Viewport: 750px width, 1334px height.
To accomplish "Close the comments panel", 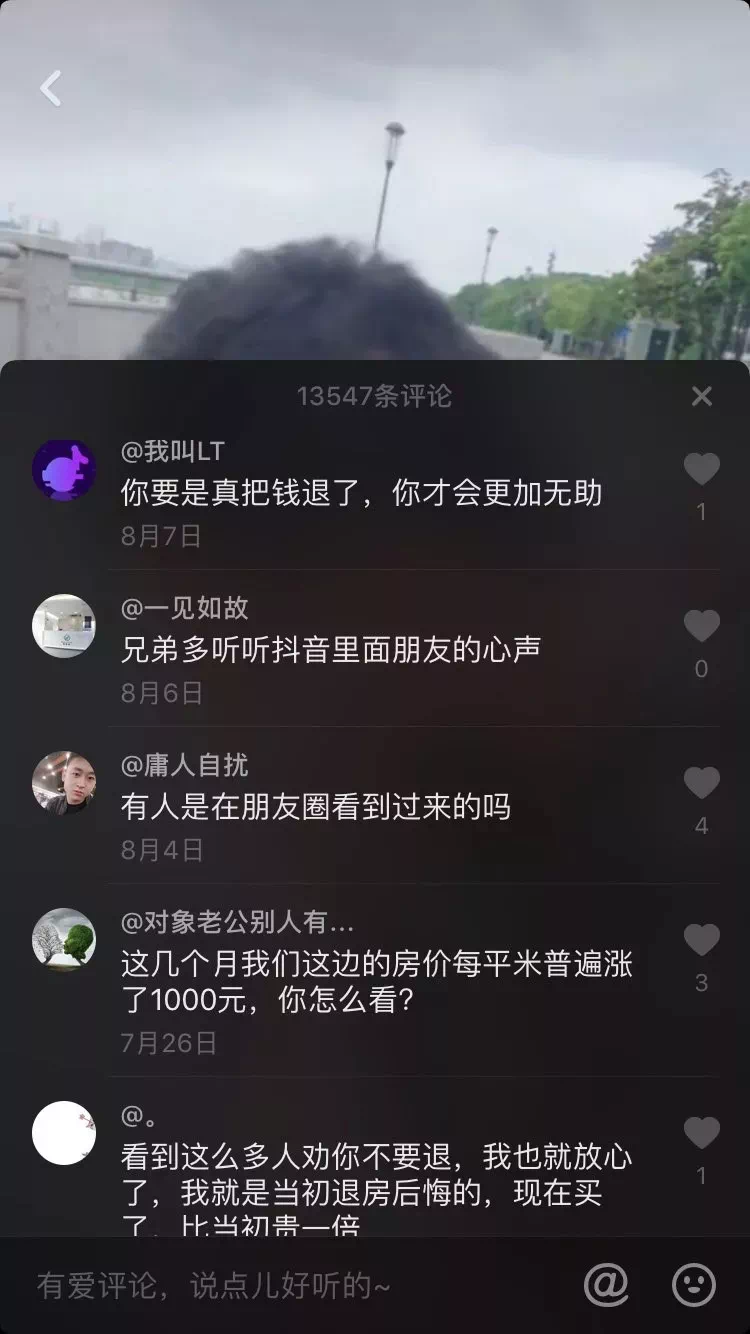I will point(702,397).
